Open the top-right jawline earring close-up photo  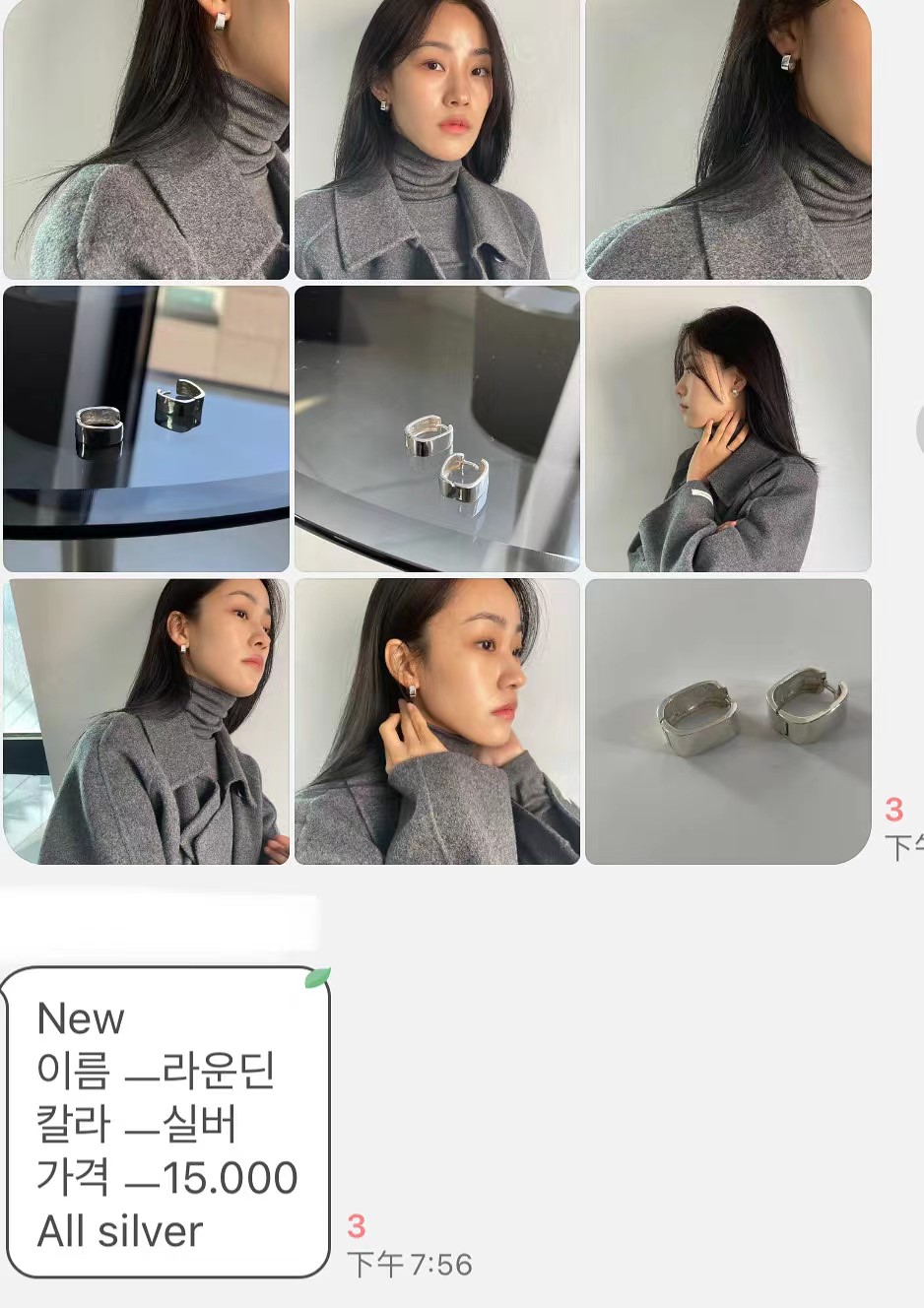coord(728,139)
